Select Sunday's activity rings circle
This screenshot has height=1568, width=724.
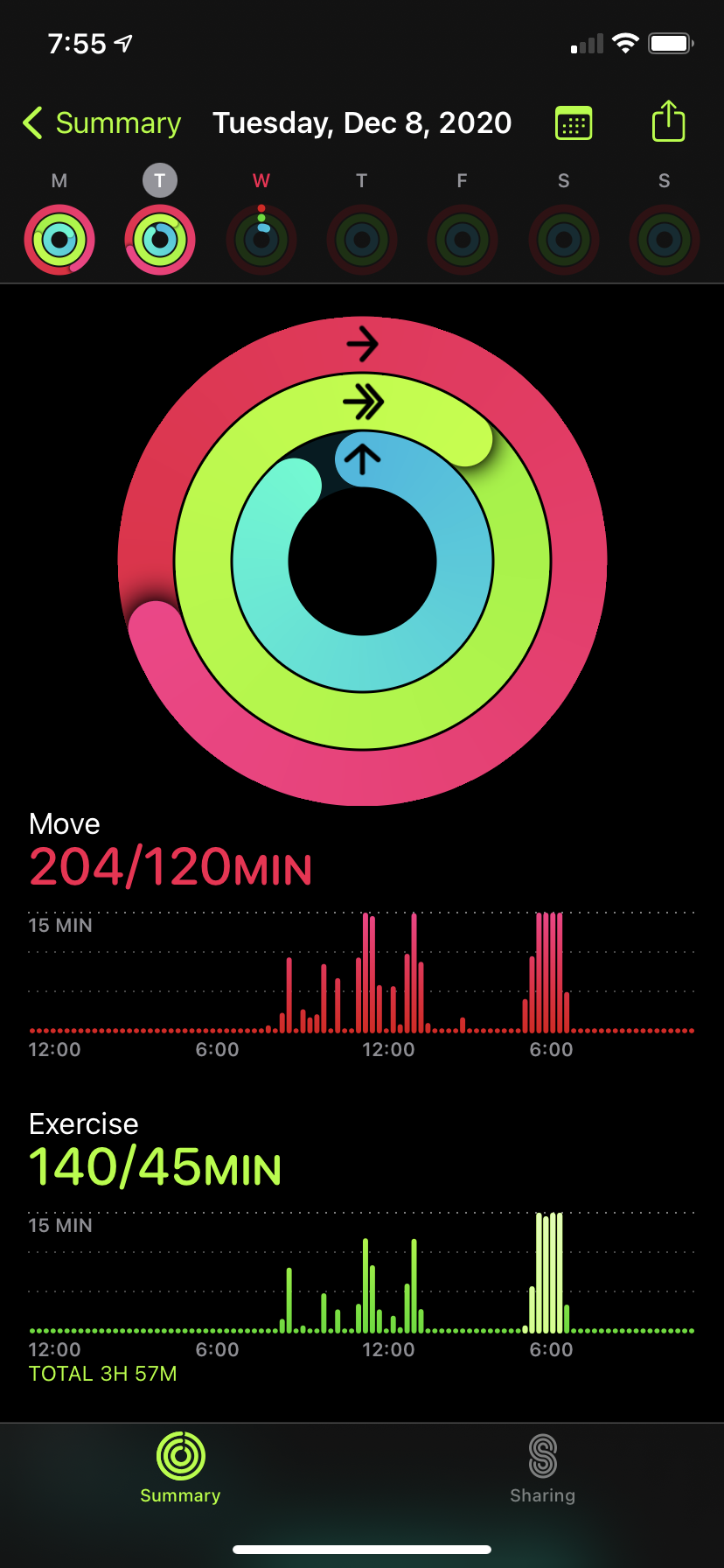(x=664, y=238)
